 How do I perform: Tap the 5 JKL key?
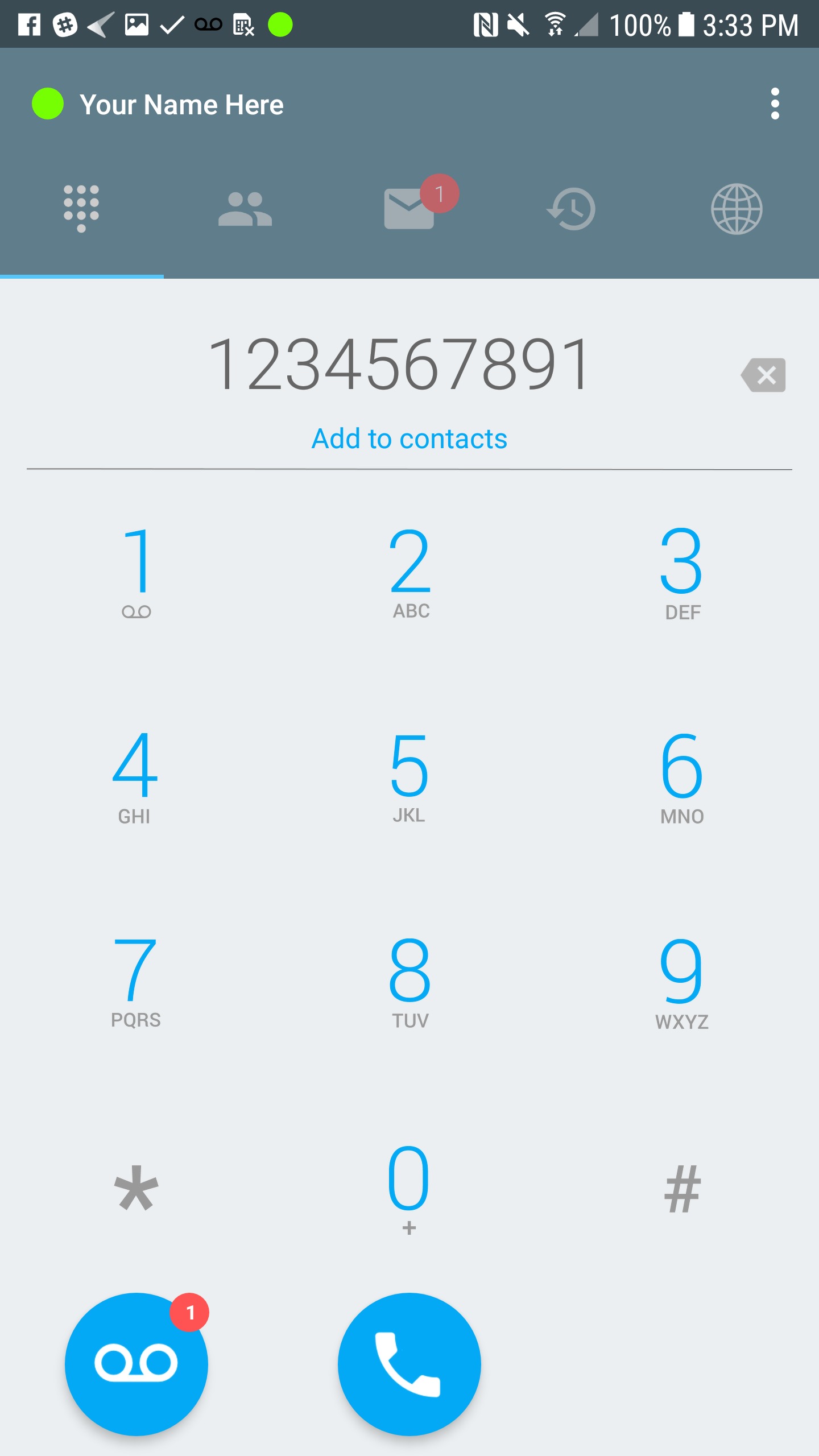[409, 777]
